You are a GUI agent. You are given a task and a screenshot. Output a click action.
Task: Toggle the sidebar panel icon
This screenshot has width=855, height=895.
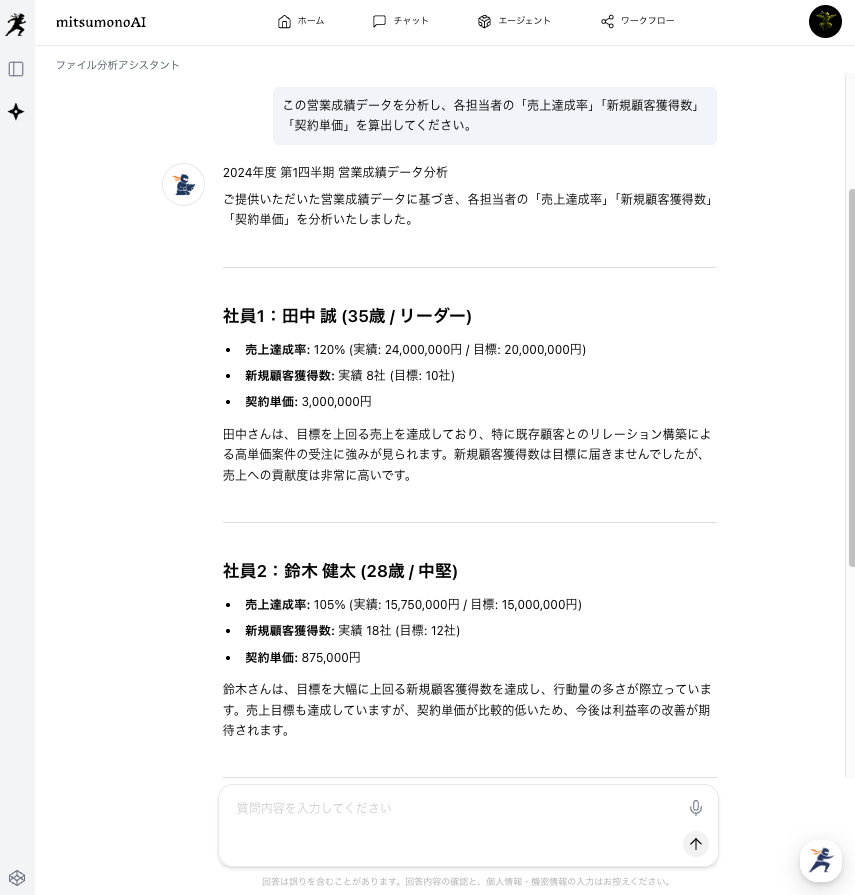[16, 69]
